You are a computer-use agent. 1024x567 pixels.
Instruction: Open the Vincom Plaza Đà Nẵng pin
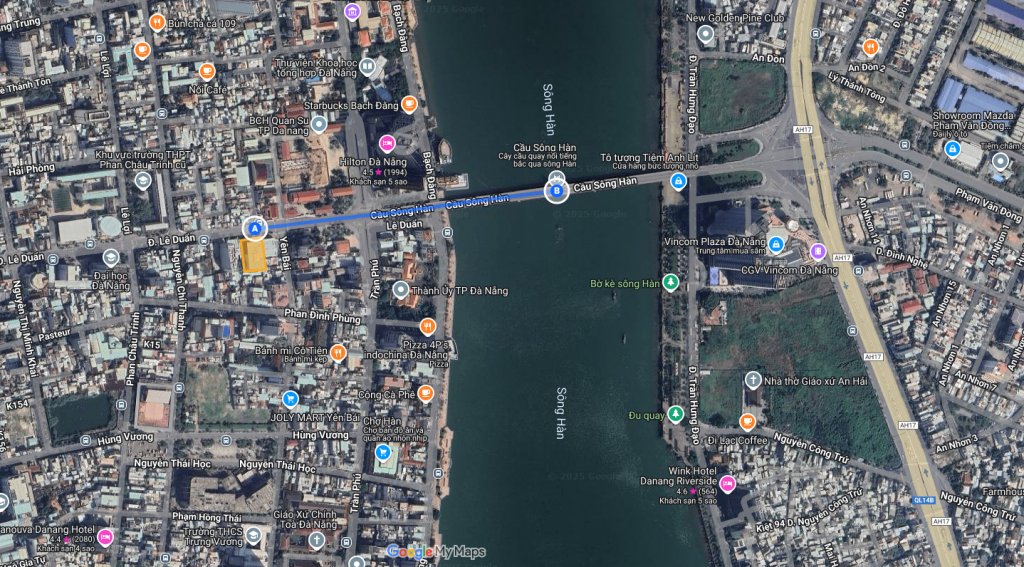pos(776,243)
